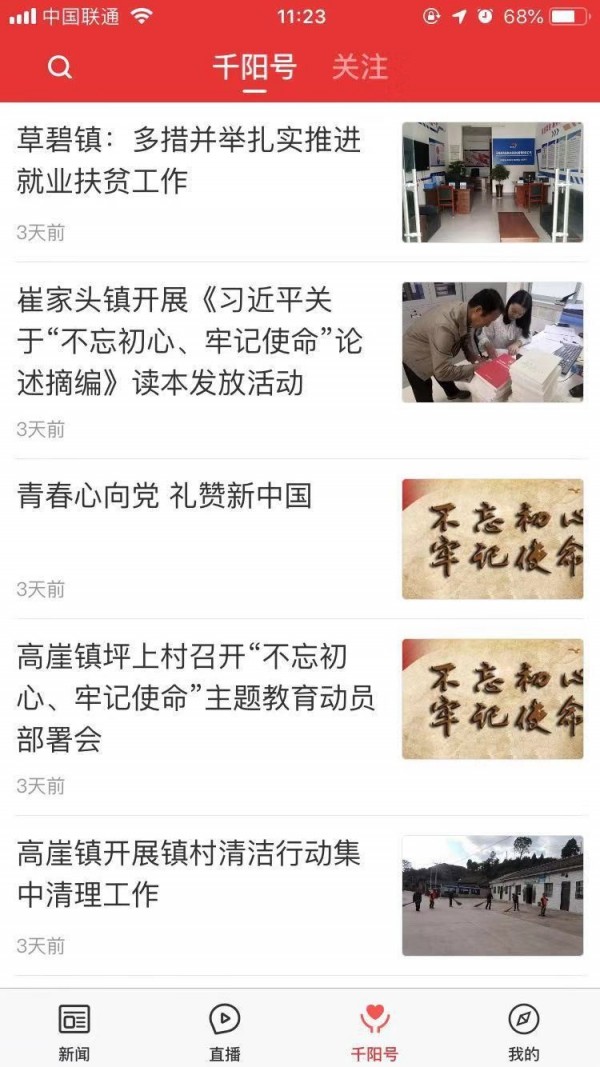Switch to the 关注 tab
The image size is (600, 1067).
(360, 67)
